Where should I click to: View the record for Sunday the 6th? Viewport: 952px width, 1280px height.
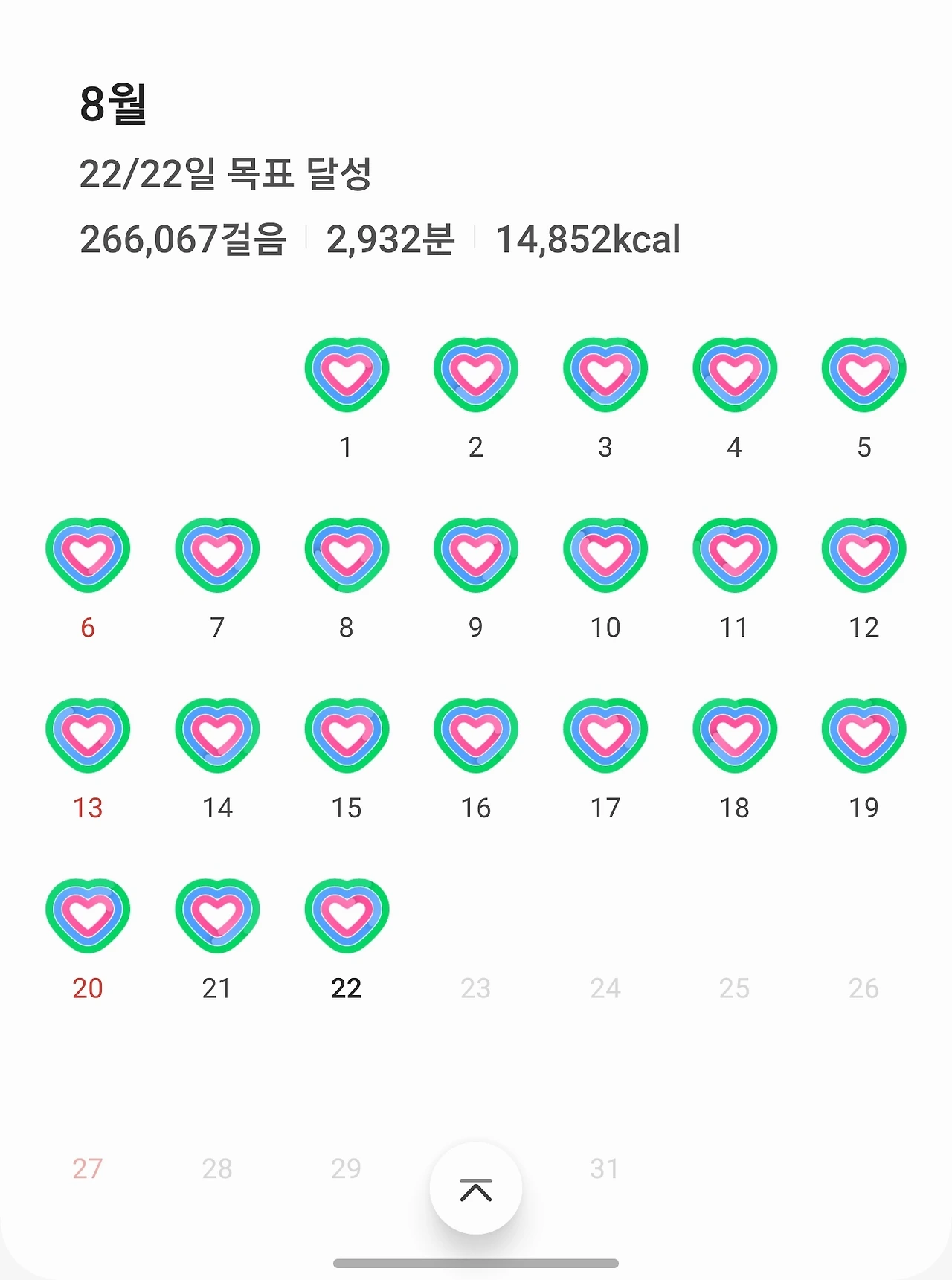pos(88,555)
